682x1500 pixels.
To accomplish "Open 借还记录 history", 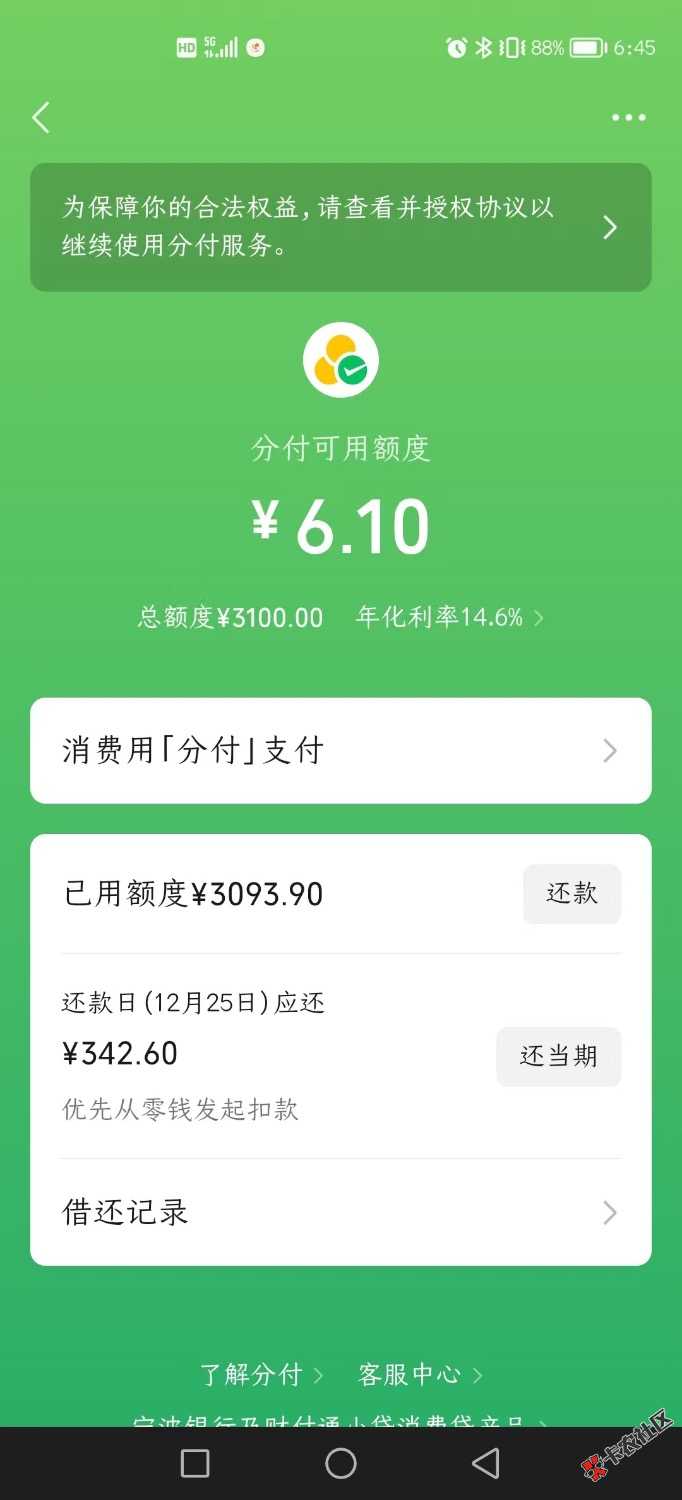I will point(340,1213).
